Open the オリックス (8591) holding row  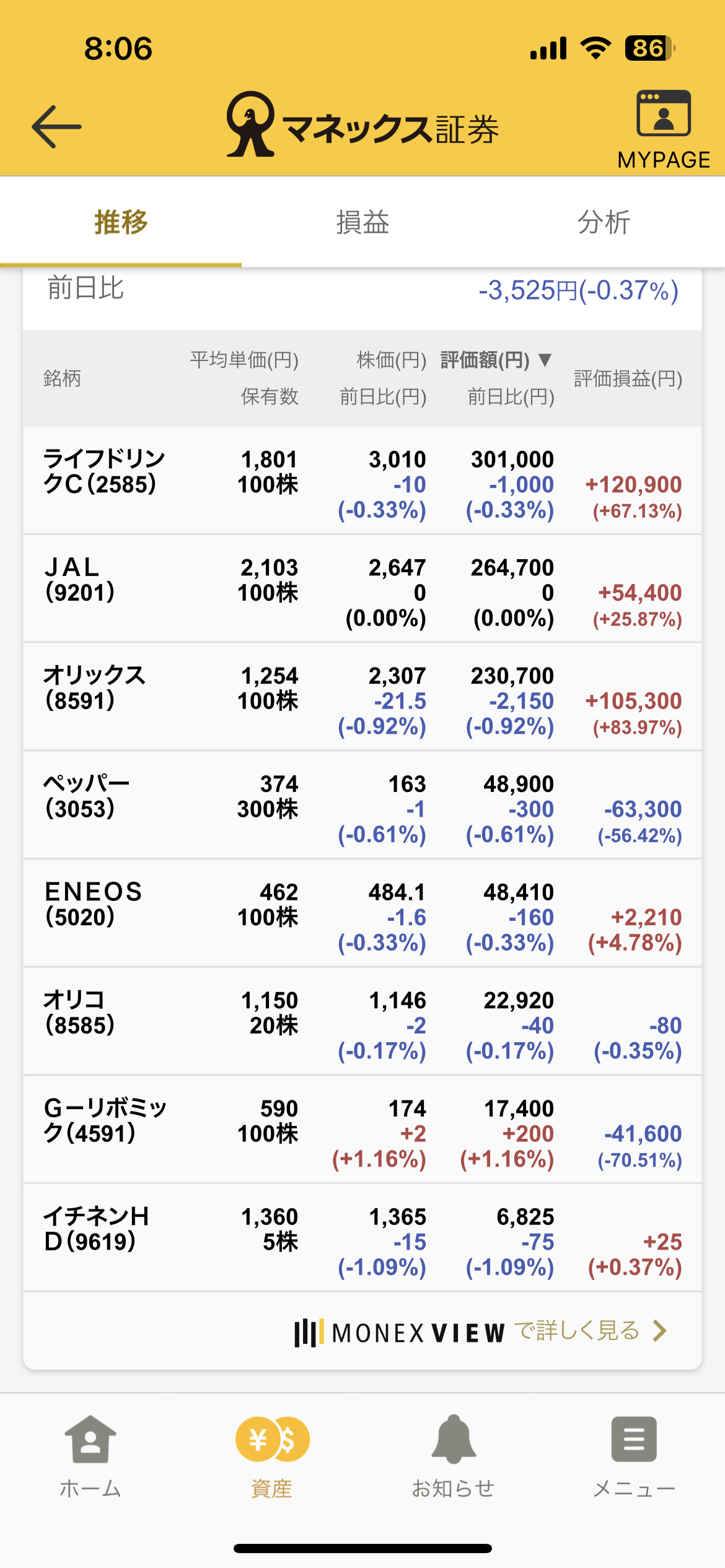362,697
